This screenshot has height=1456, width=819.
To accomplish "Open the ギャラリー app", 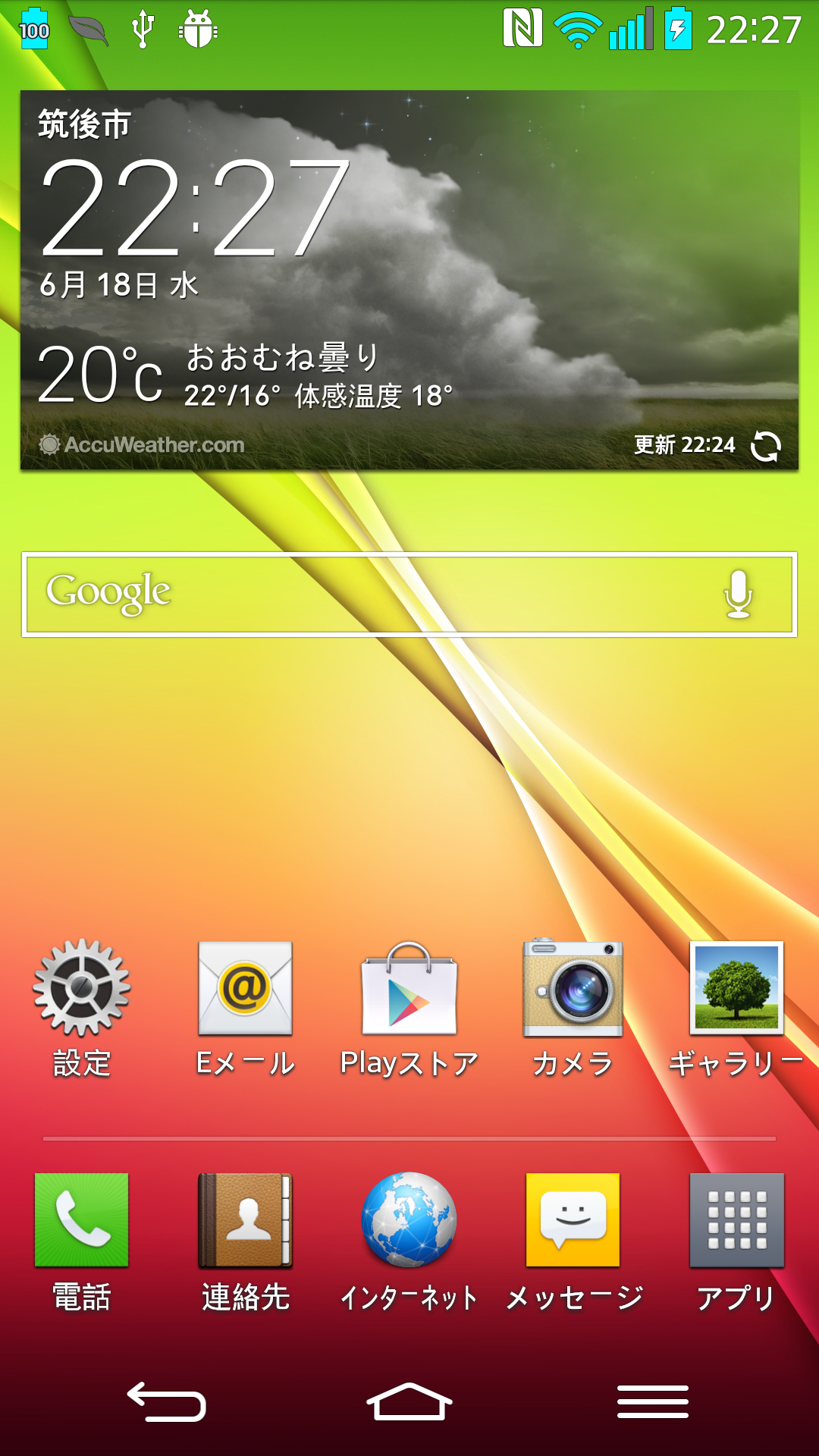I will (736, 1009).
